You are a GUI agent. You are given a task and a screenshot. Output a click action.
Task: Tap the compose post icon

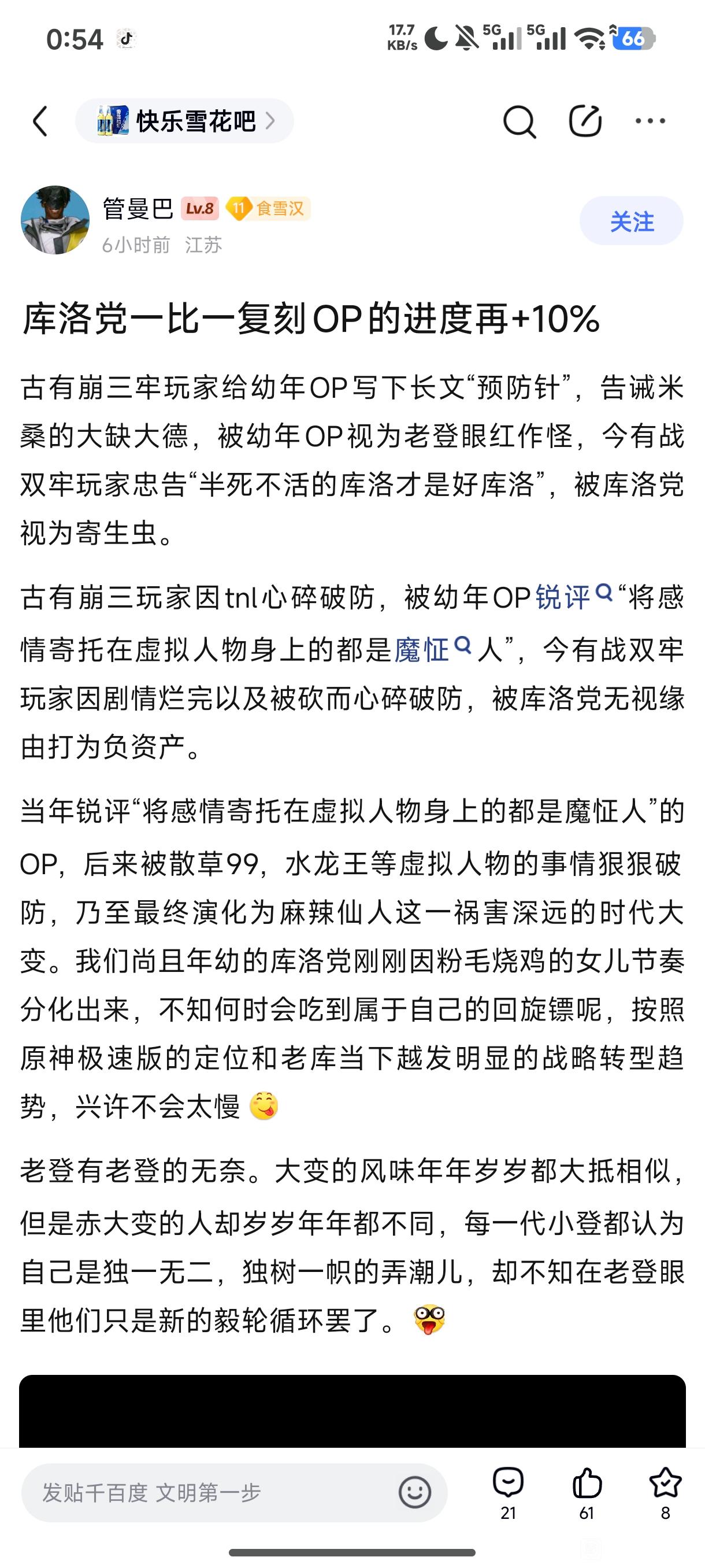pos(585,121)
